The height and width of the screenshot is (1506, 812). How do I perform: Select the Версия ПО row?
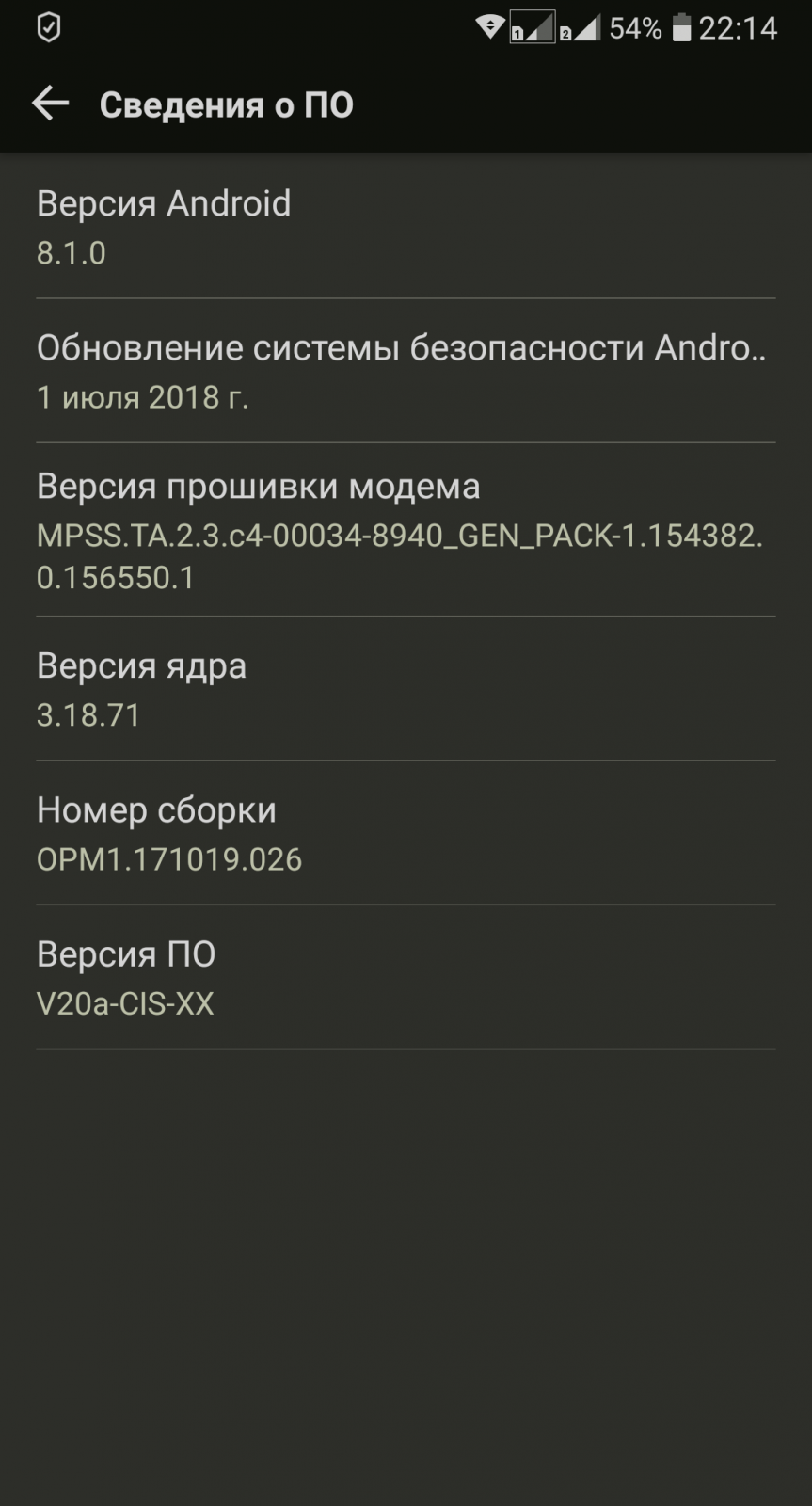(x=405, y=977)
